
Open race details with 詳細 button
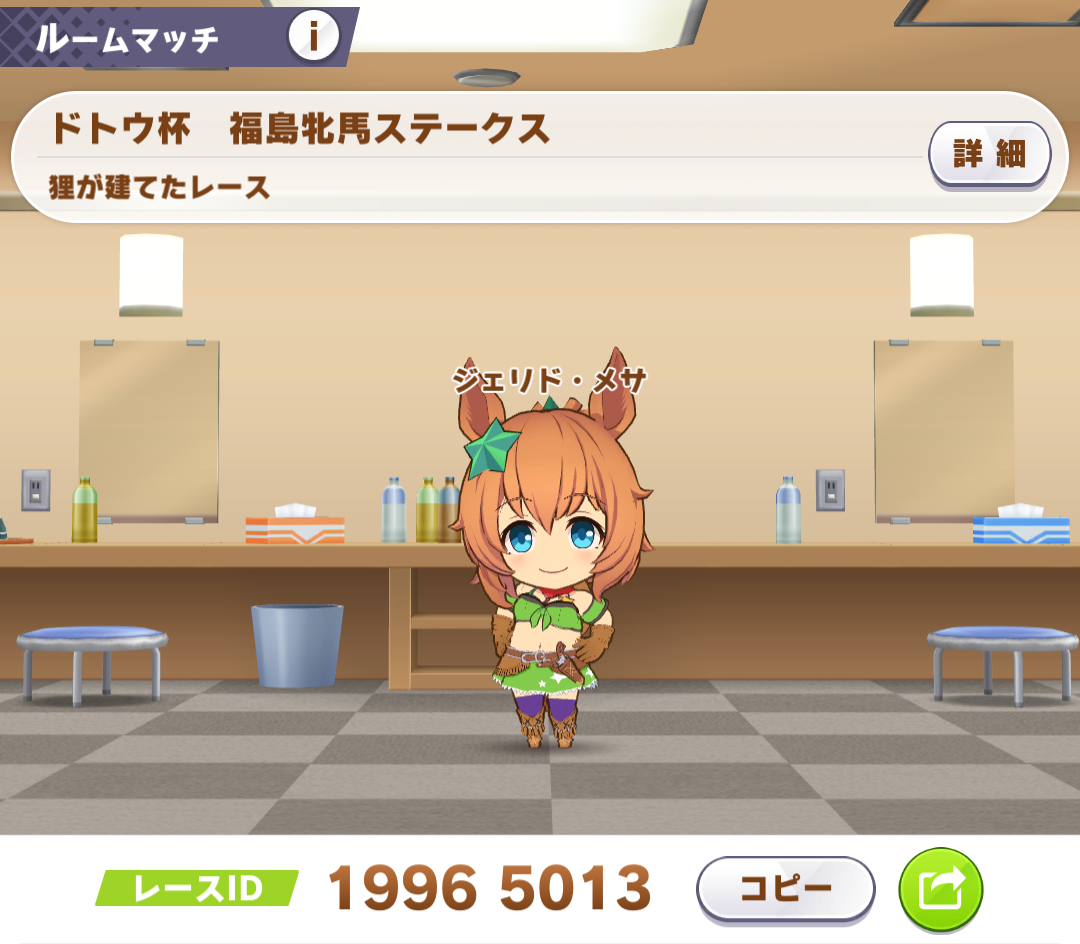pos(988,155)
